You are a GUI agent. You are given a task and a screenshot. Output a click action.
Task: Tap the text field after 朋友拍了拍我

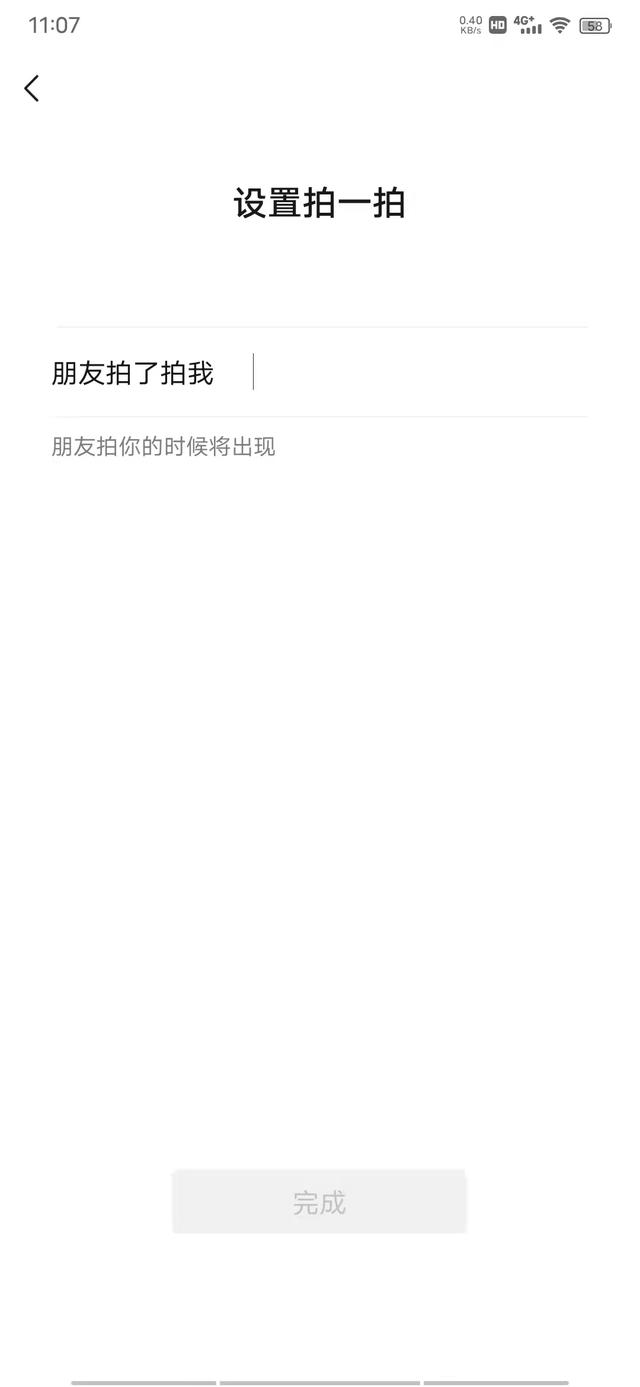[419, 372]
